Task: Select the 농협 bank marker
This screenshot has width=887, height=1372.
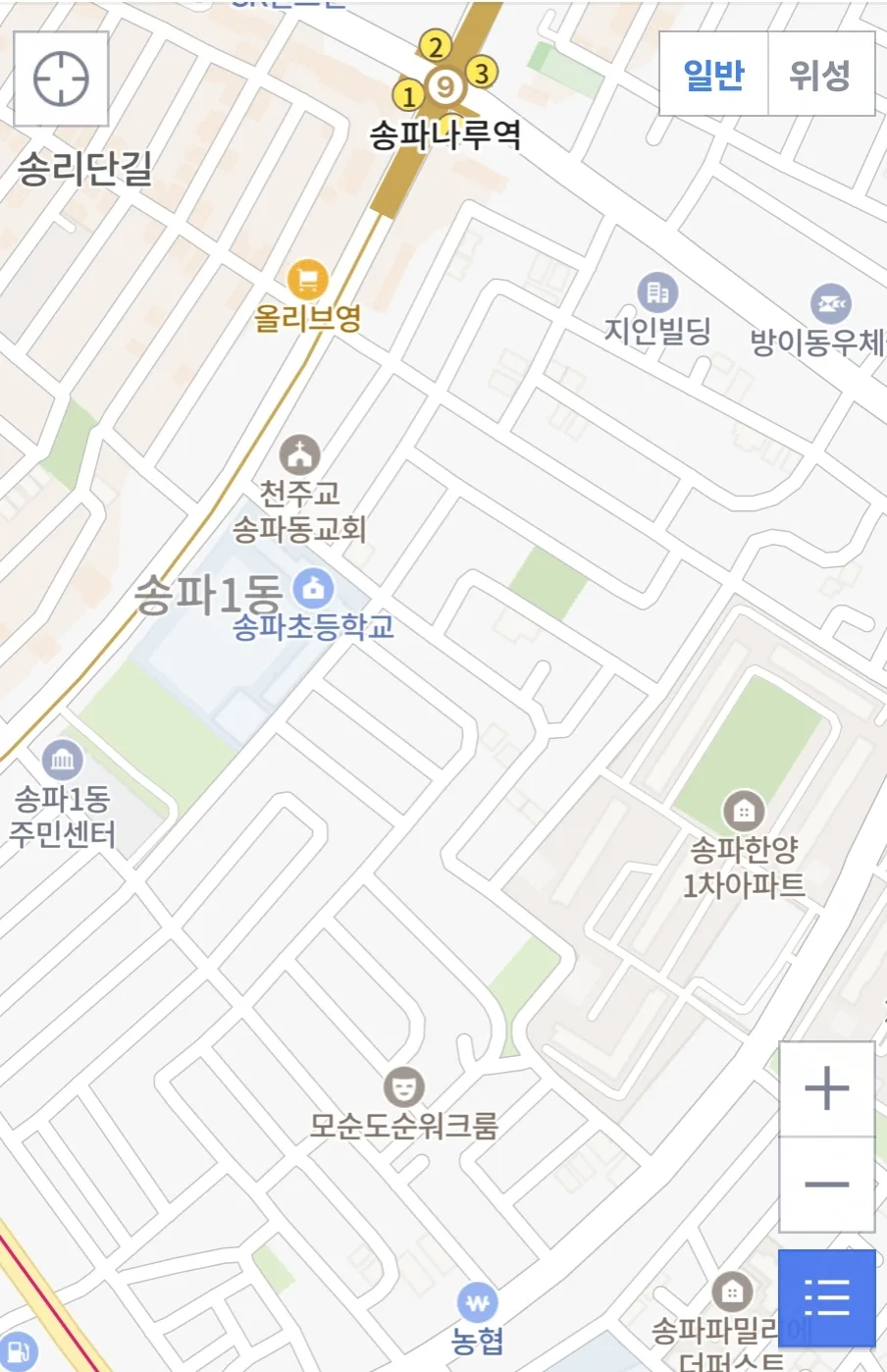Action: pos(478,1303)
